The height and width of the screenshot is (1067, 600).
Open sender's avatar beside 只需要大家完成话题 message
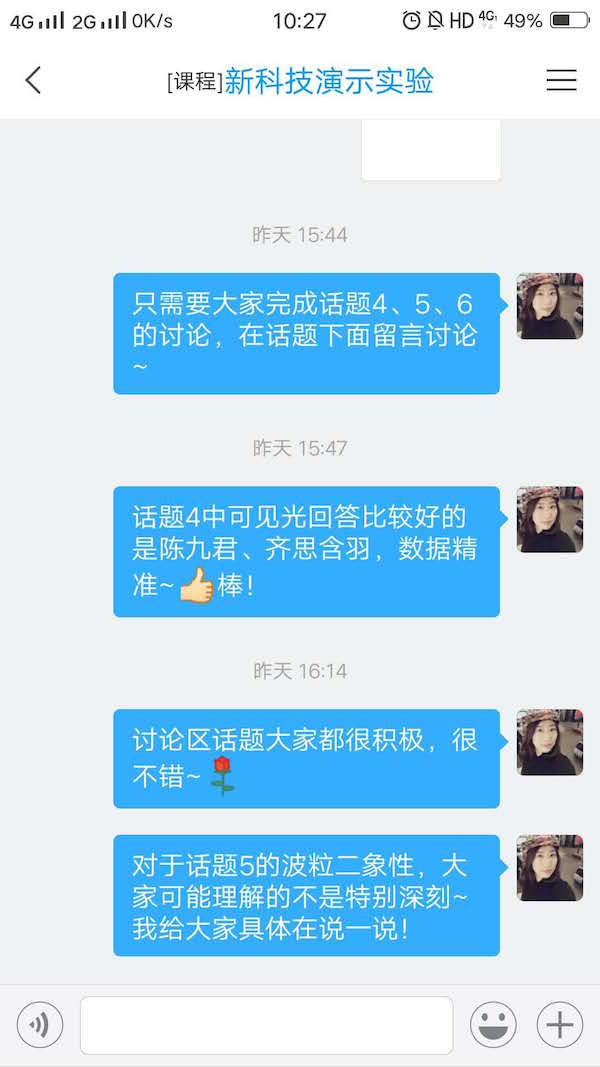click(549, 306)
